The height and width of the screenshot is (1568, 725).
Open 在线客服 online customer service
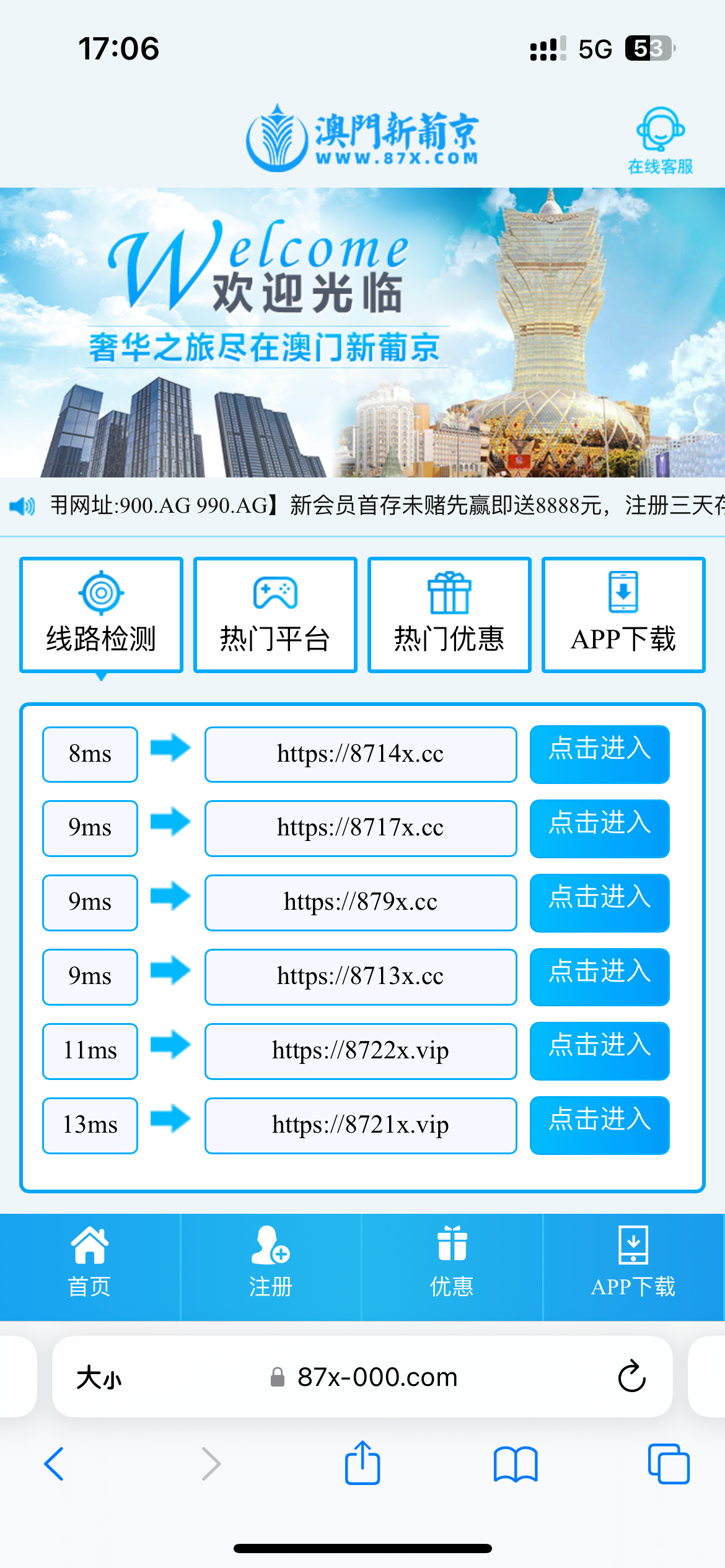click(660, 140)
